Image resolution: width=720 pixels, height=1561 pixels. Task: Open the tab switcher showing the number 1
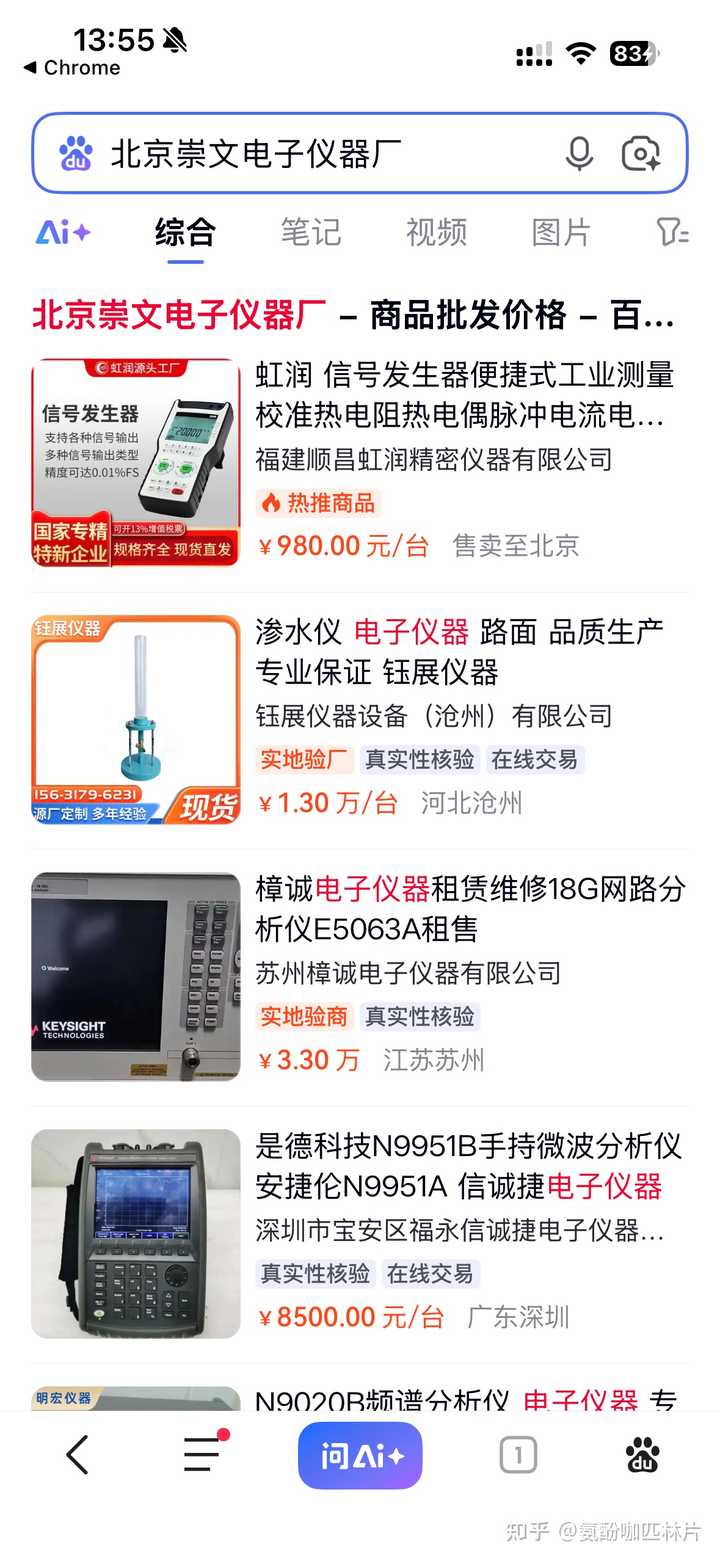(x=517, y=1455)
